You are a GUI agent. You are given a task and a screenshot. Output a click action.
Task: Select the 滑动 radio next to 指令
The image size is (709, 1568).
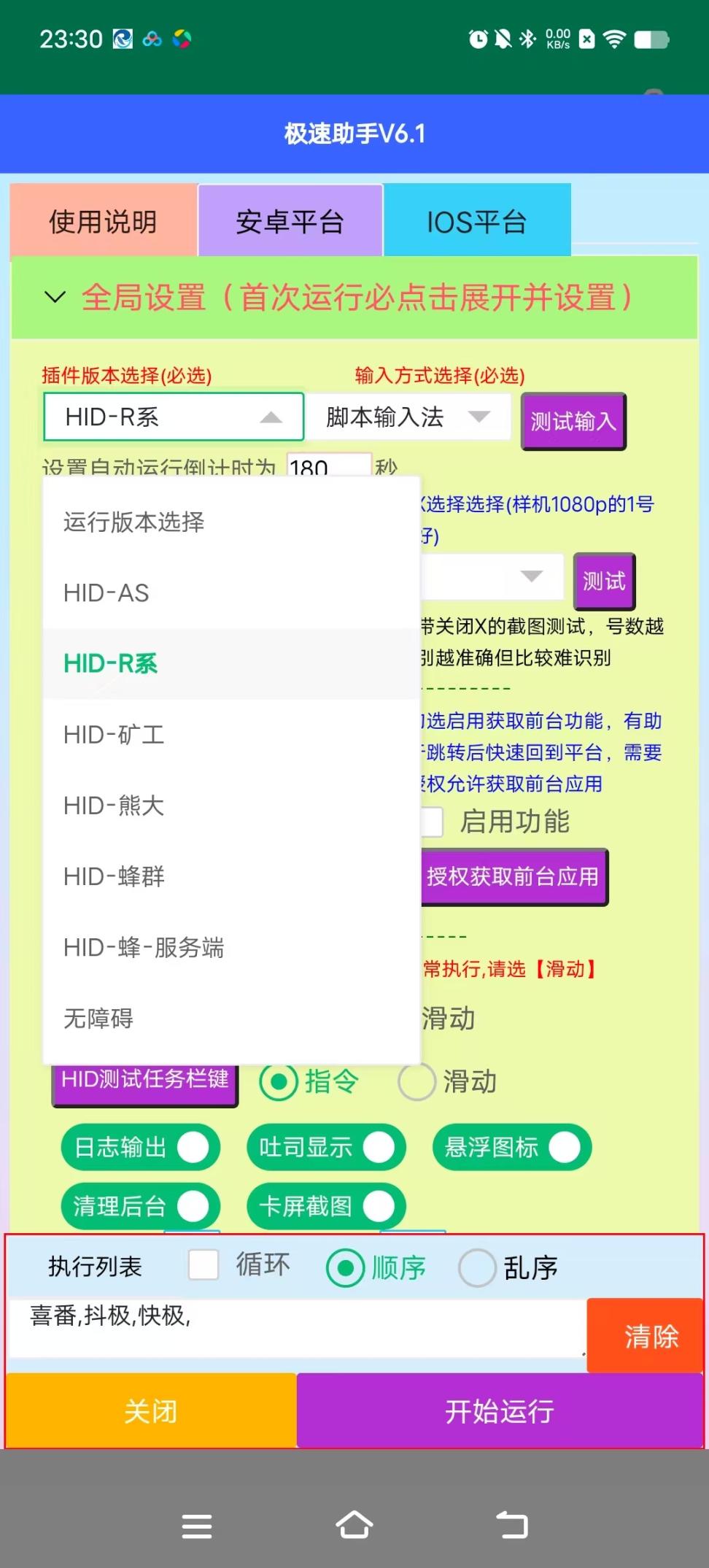click(x=416, y=1083)
